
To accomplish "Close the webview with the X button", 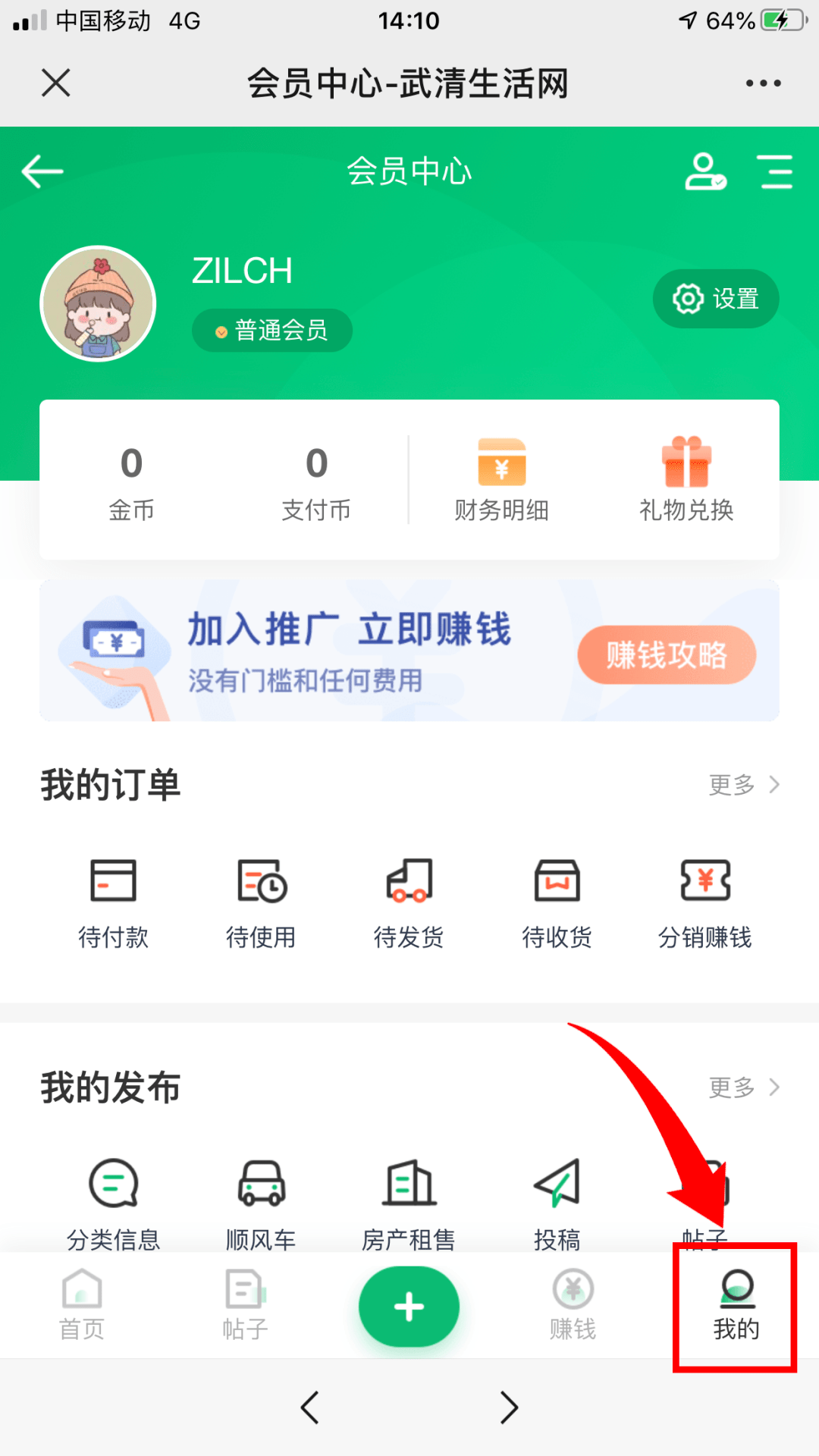I will pos(56,83).
